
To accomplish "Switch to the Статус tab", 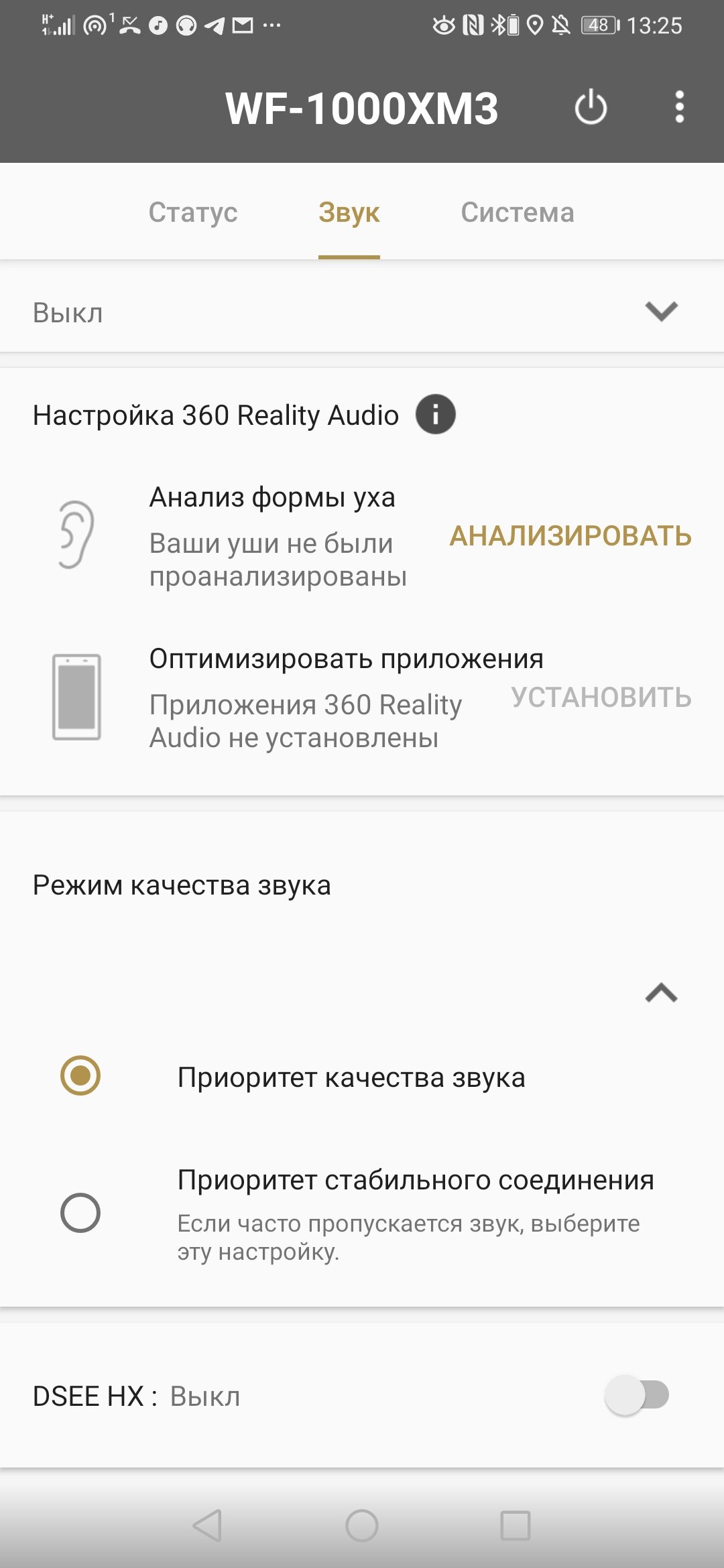I will coord(193,212).
